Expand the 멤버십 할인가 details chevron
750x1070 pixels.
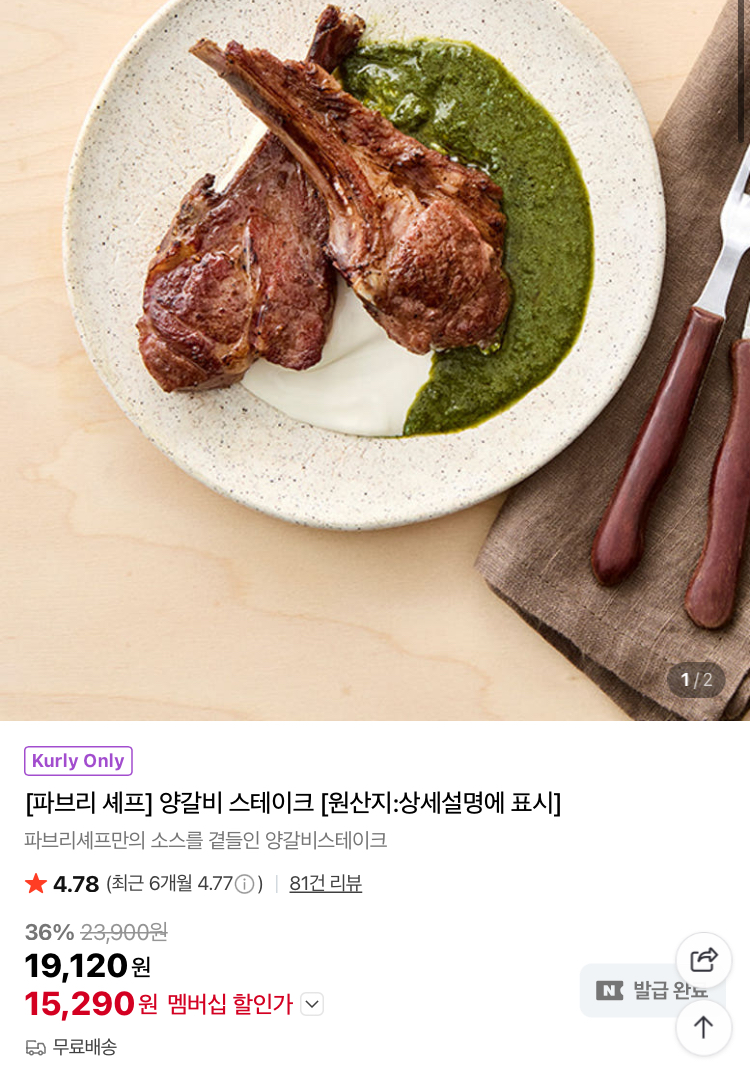[x=312, y=1004]
